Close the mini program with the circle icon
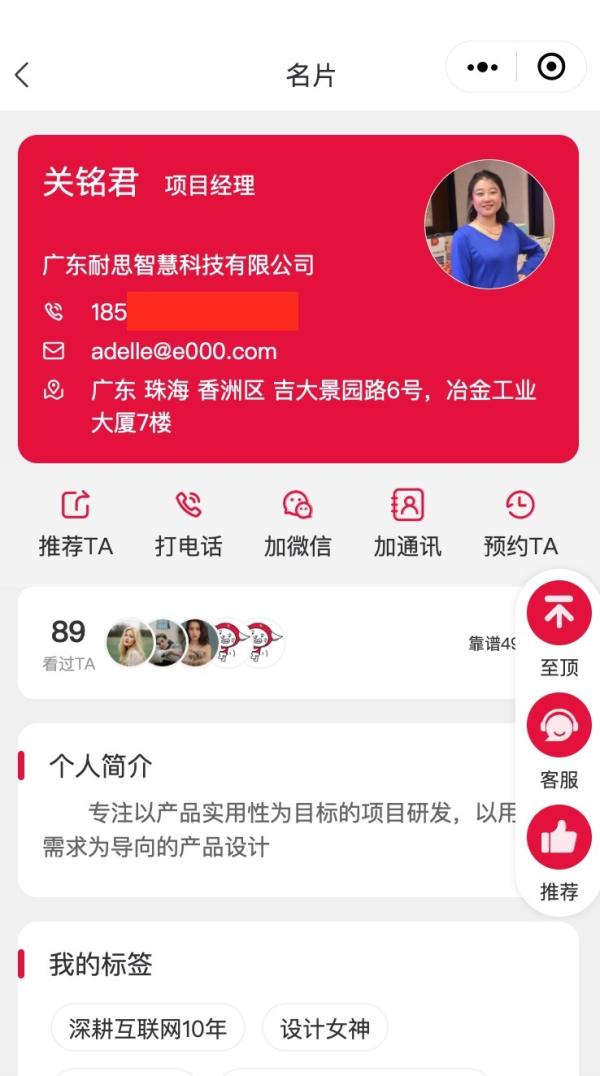600x1076 pixels. pos(551,67)
